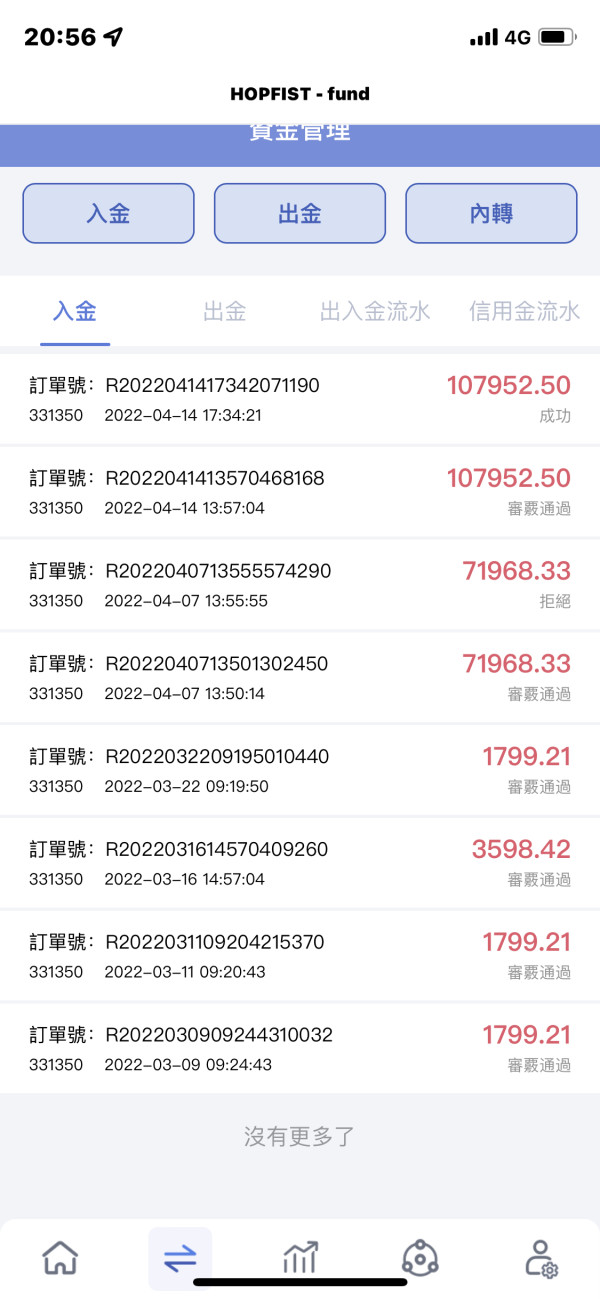This screenshot has height=1299, width=600.
Task: Open the 3598.42 order R2022031614570409260
Action: [x=300, y=863]
